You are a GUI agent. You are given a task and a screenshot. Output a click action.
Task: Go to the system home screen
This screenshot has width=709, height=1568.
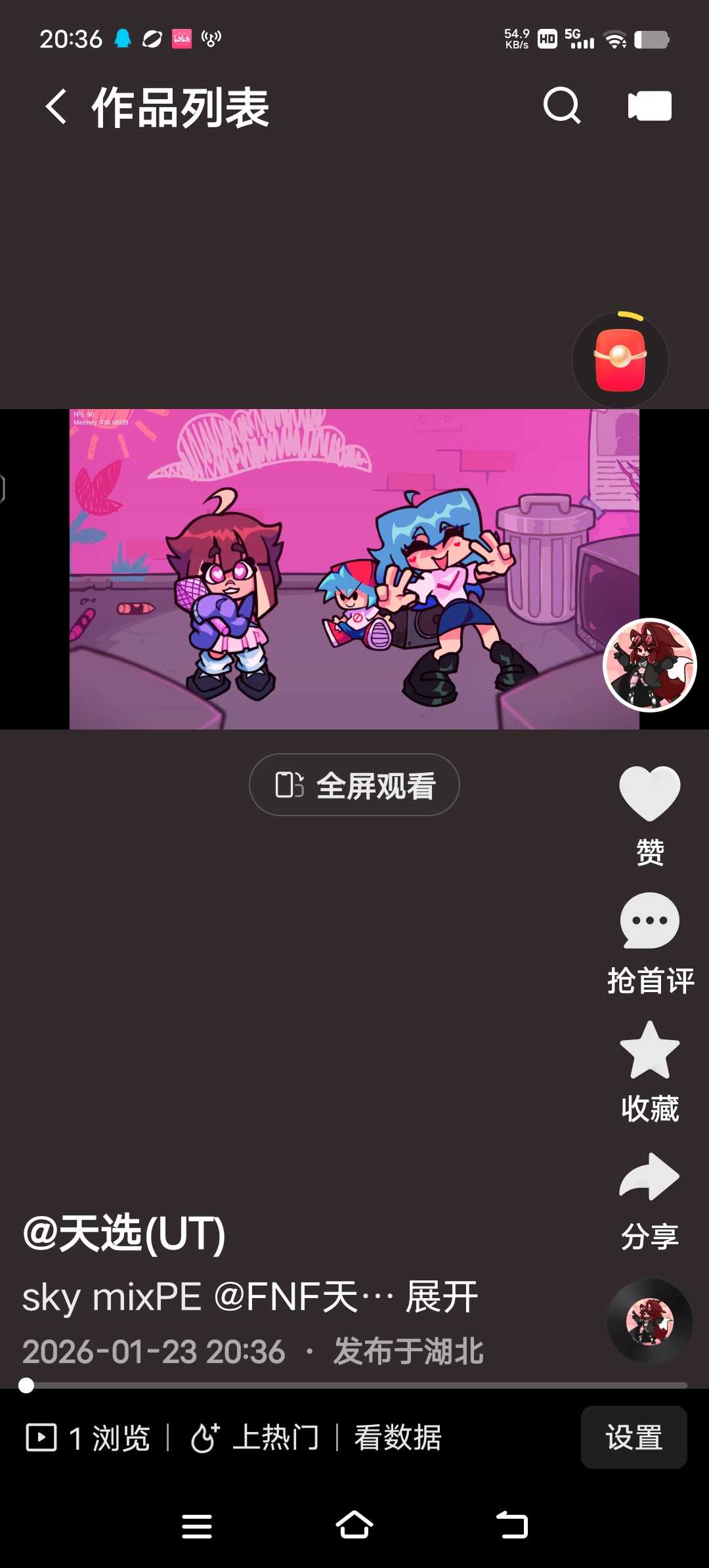(x=354, y=1525)
